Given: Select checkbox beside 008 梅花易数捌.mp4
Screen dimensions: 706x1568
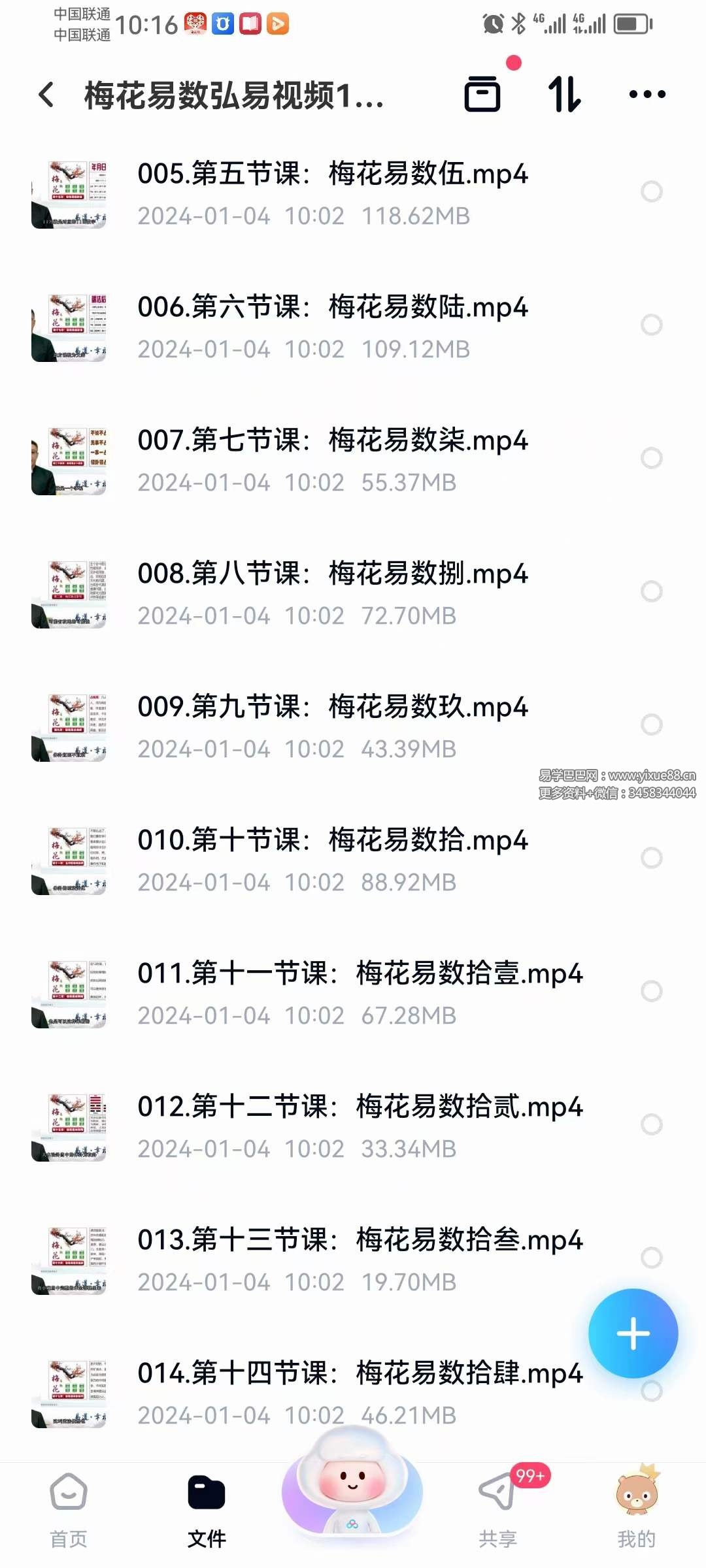Looking at the screenshot, I should 652,591.
